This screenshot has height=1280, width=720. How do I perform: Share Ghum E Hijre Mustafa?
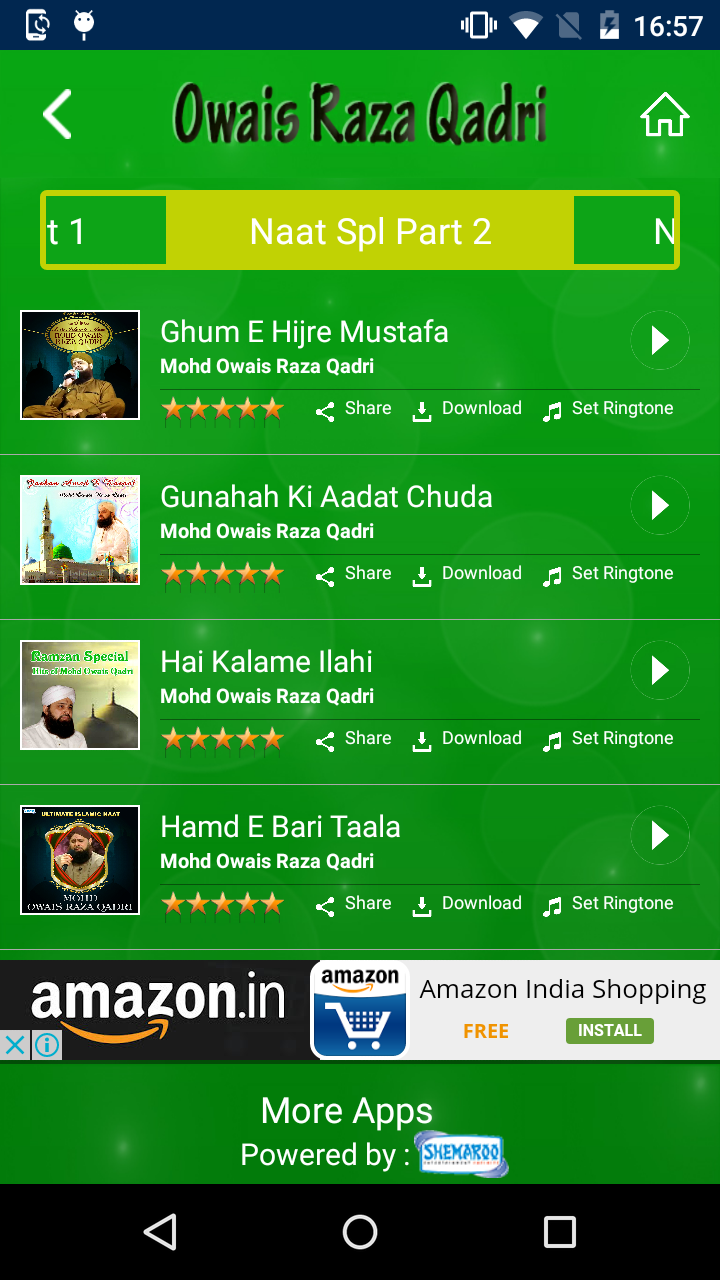tap(354, 409)
